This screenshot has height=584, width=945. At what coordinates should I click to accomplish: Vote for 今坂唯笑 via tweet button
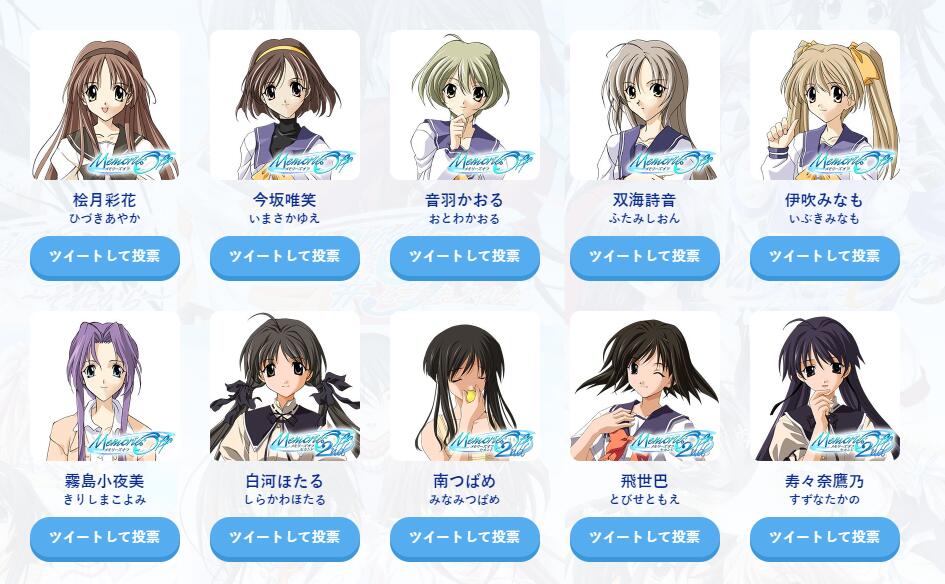(x=285, y=256)
